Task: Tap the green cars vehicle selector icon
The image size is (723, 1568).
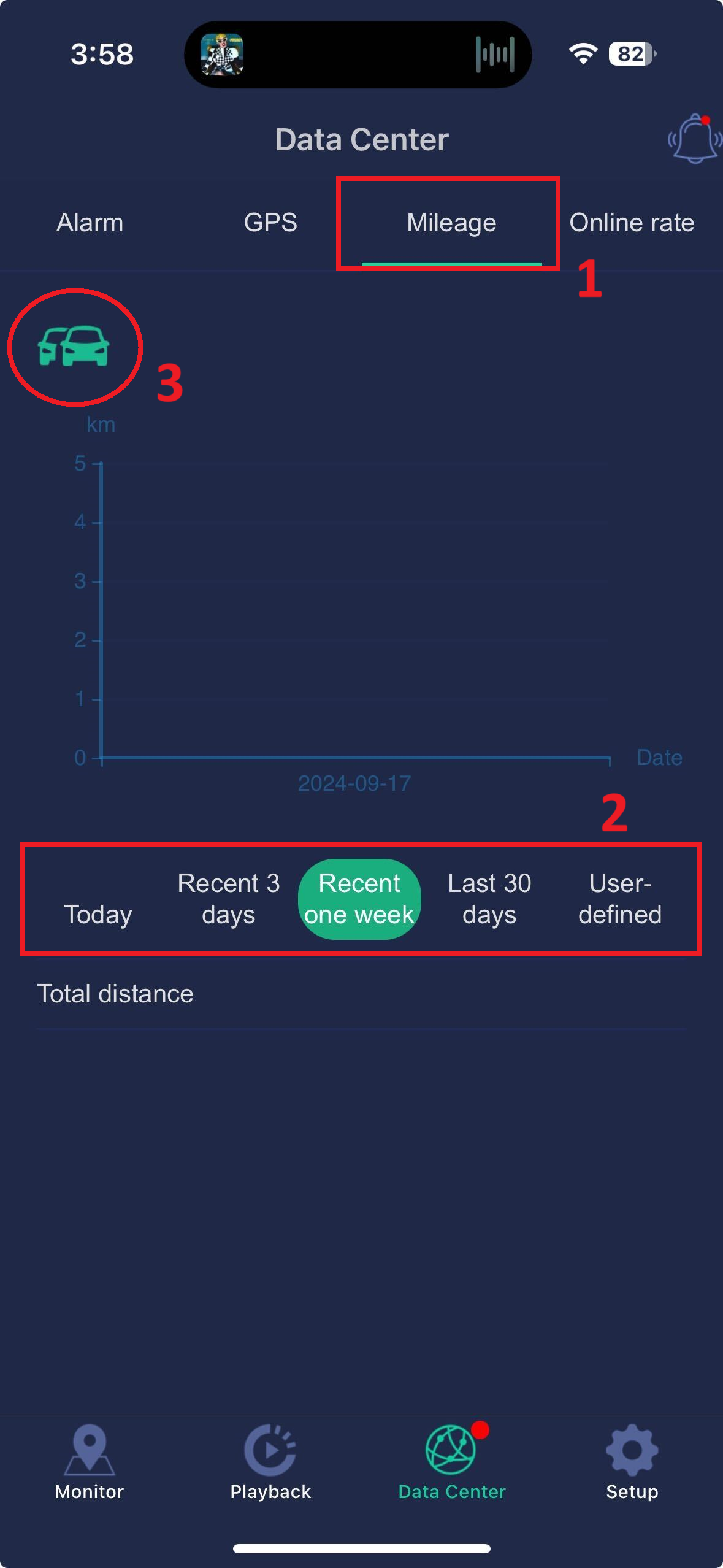Action: (x=74, y=347)
